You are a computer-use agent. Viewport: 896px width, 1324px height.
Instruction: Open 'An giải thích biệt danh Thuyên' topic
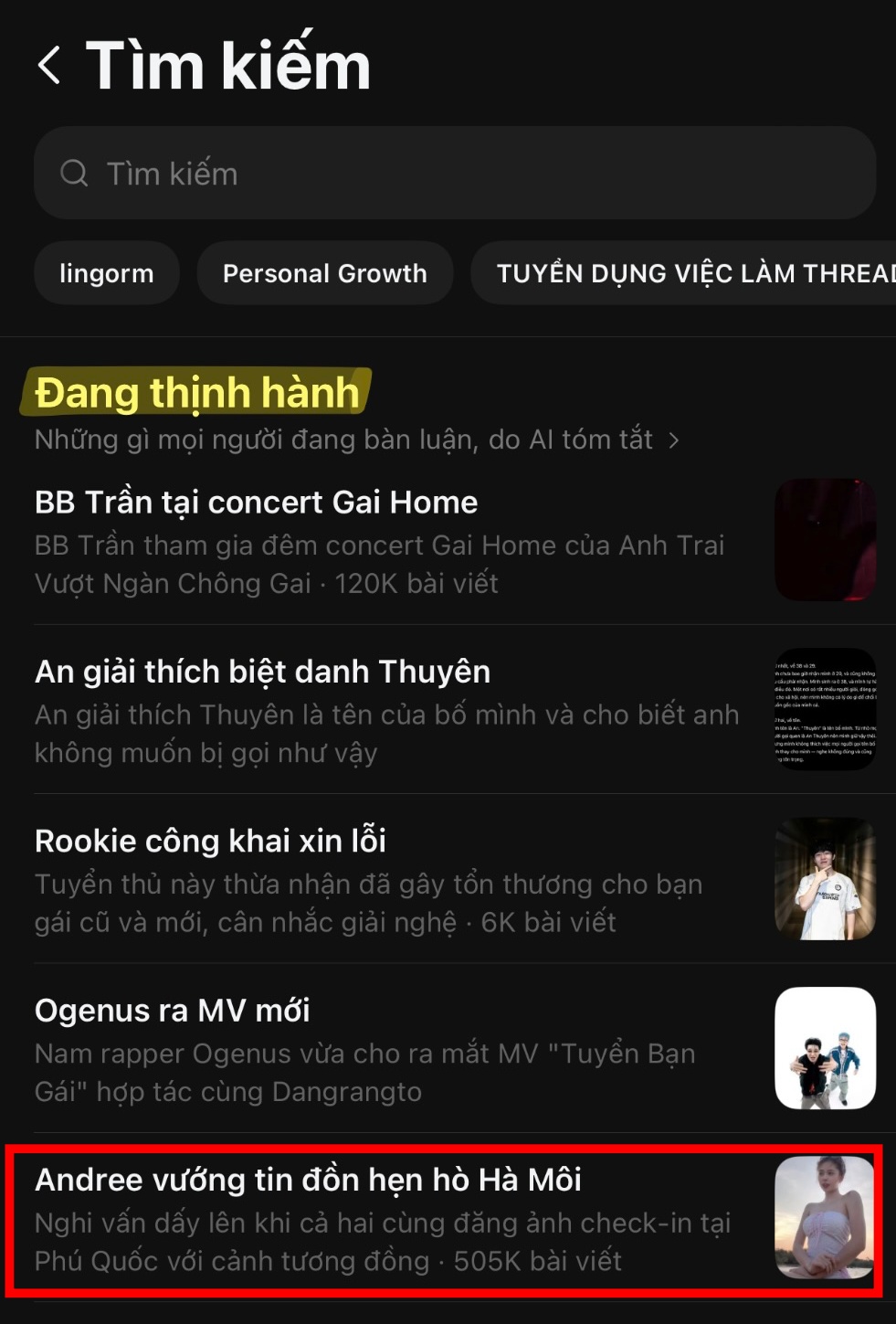pos(261,672)
